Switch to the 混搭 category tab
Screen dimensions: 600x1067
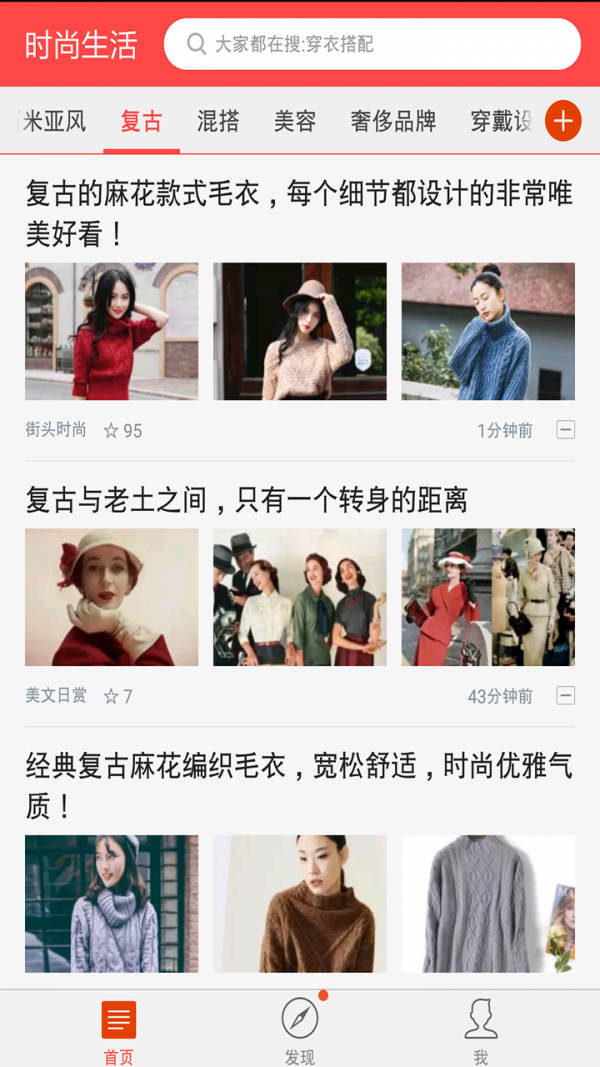tap(218, 122)
